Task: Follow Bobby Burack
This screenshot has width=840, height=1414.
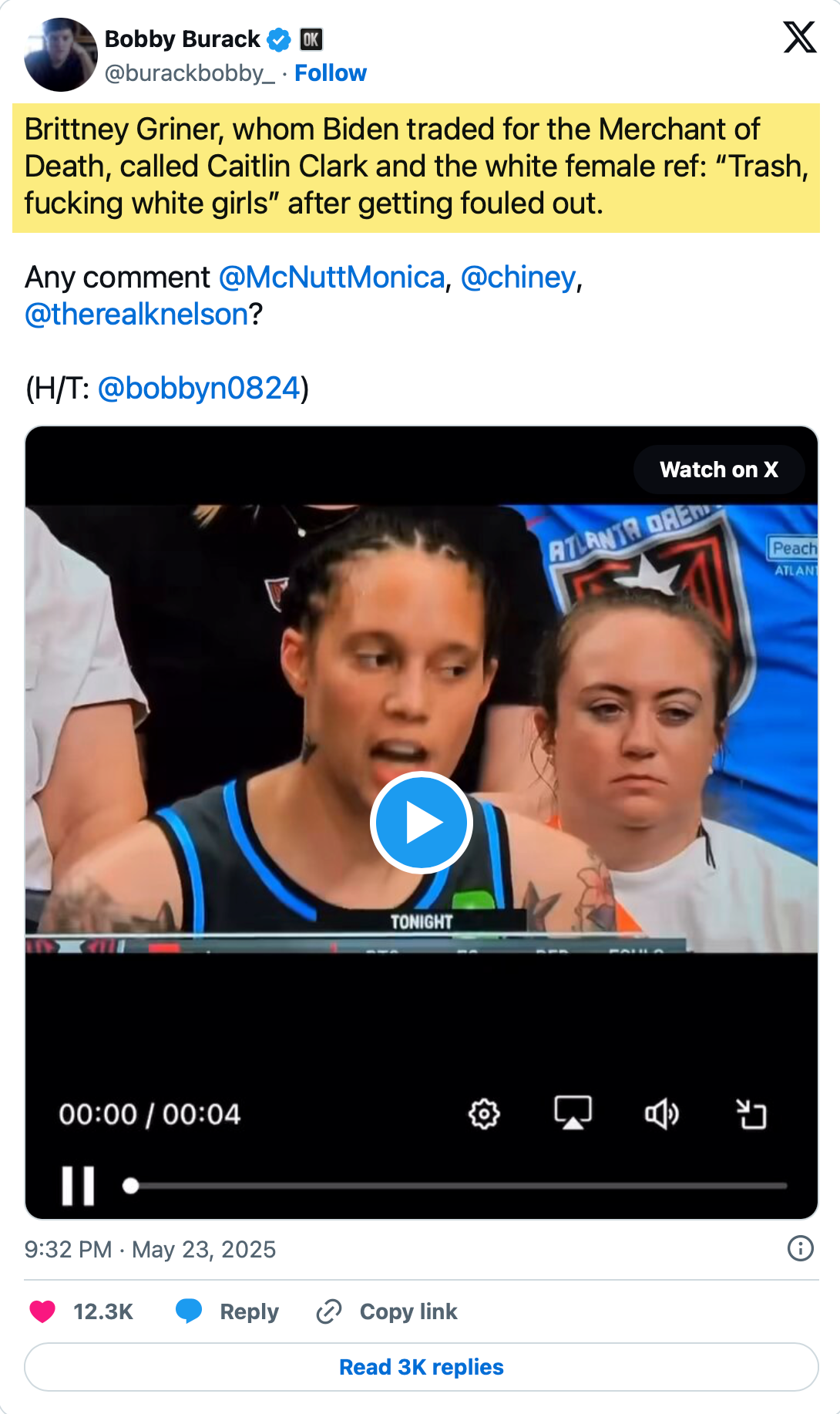Action: (x=330, y=73)
